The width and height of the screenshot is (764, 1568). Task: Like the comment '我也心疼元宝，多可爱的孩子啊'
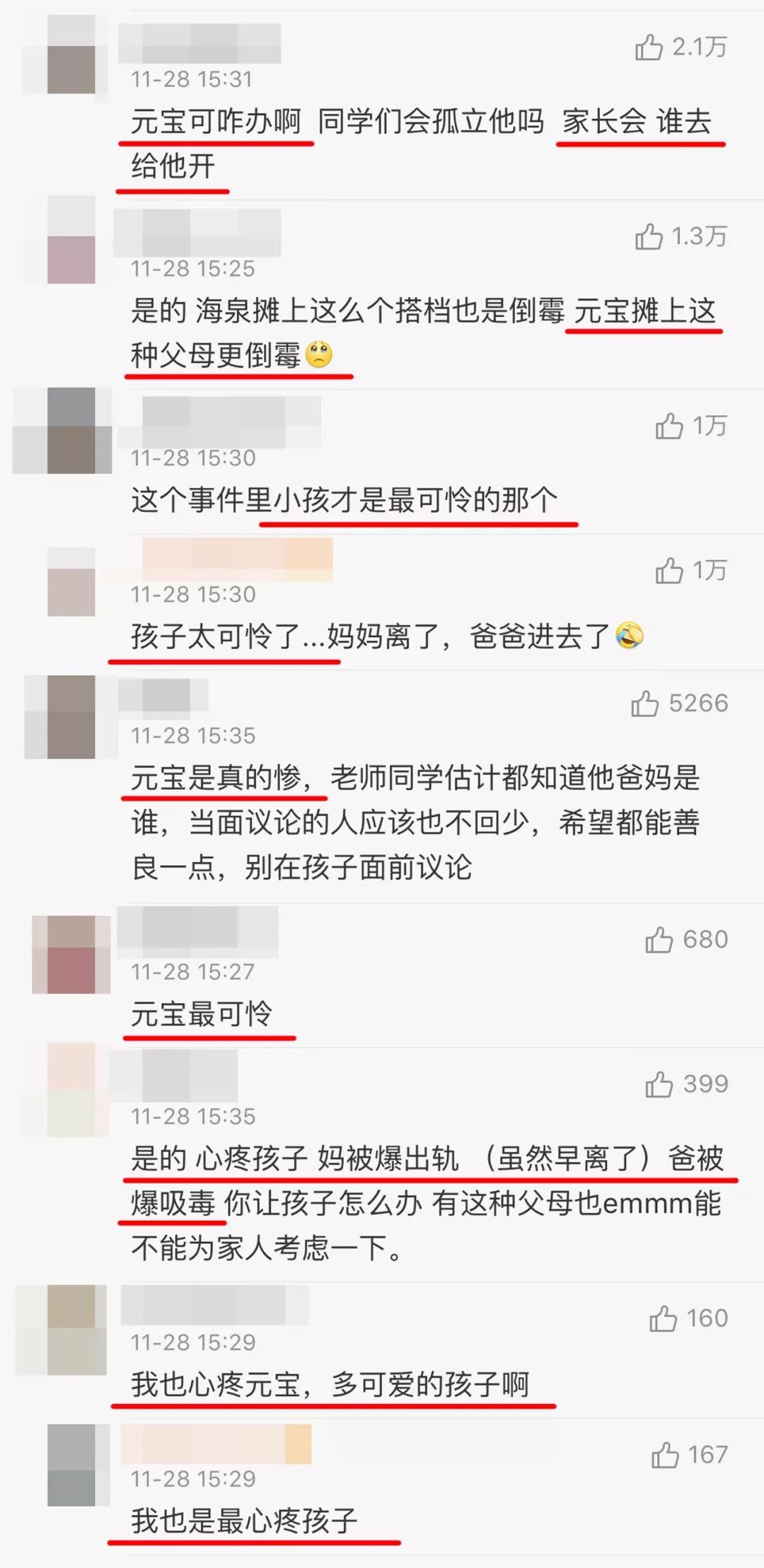tap(663, 1319)
